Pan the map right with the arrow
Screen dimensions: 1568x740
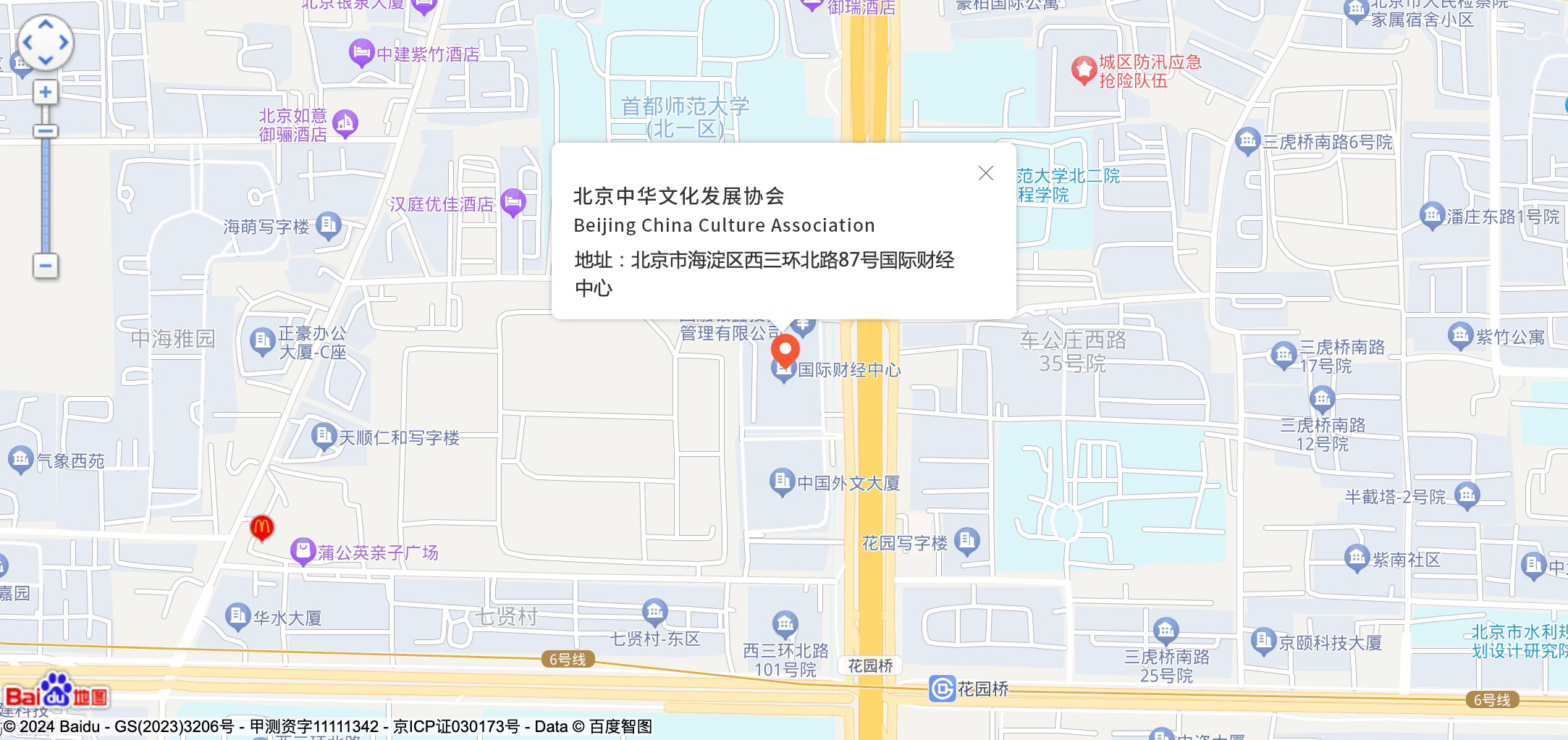point(64,43)
